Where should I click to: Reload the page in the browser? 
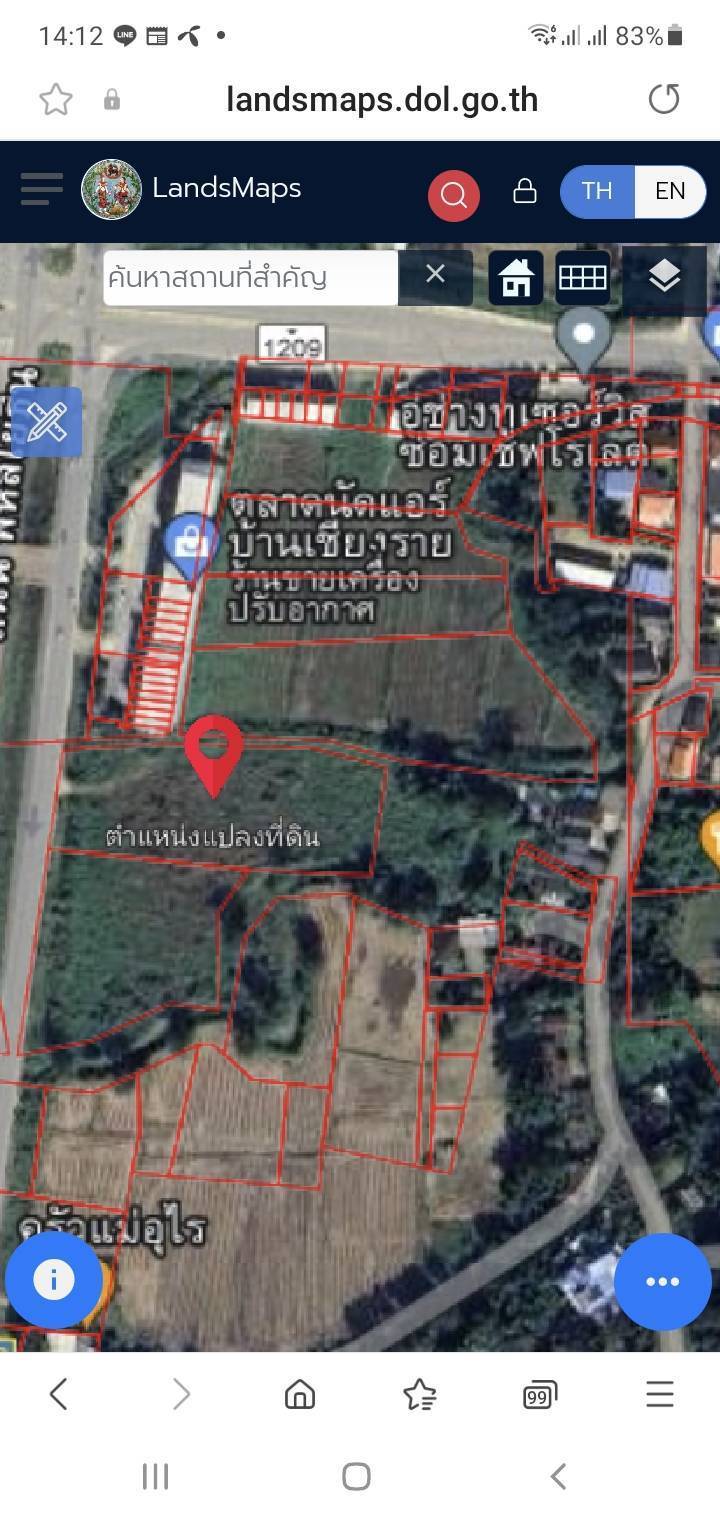click(x=664, y=99)
